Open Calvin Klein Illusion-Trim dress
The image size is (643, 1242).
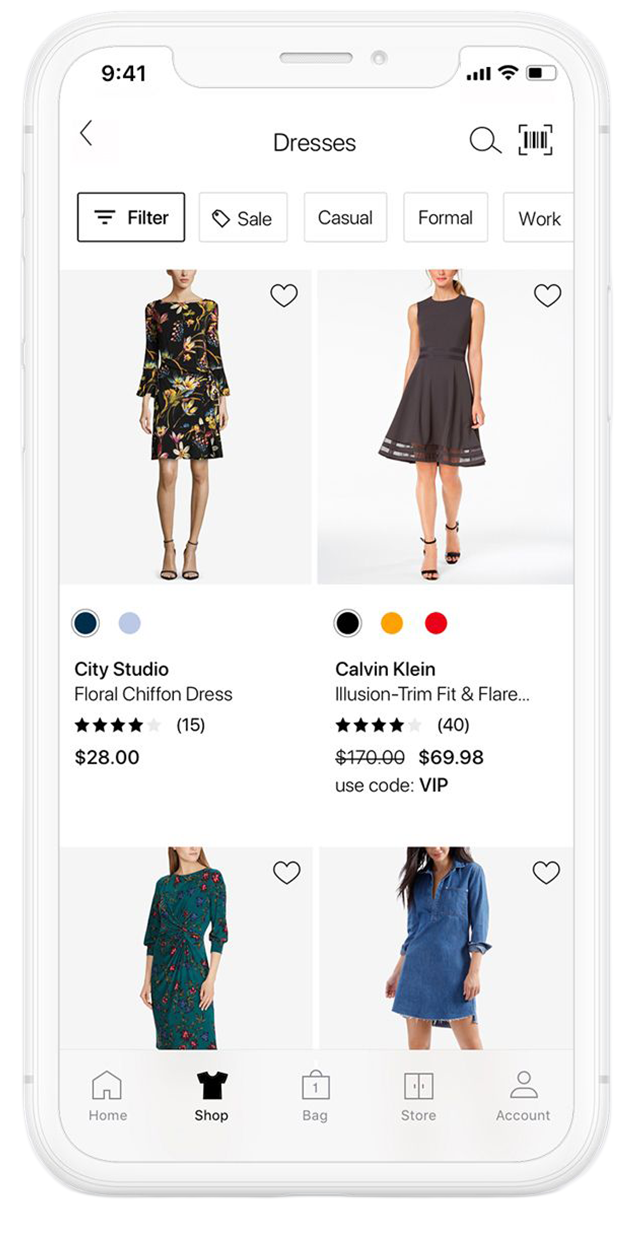click(445, 428)
